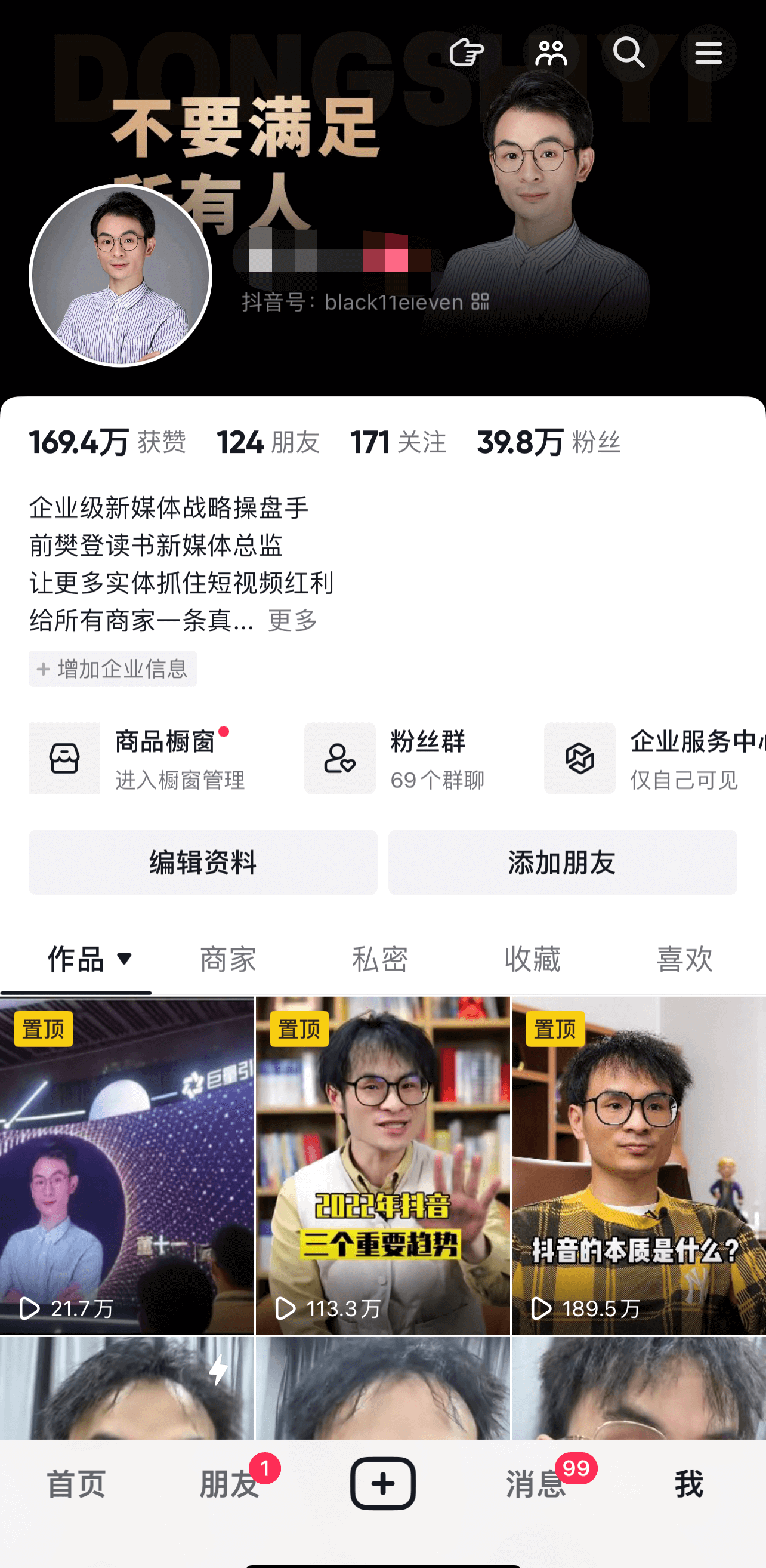Switch to 喜欢 tab

tap(684, 959)
